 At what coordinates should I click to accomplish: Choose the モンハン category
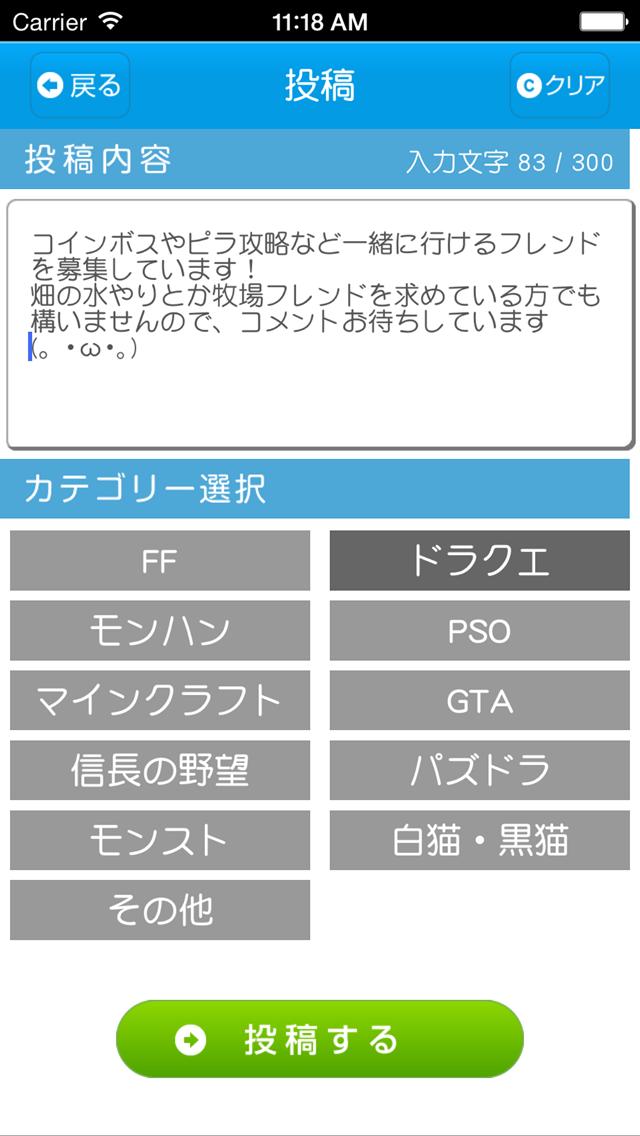[160, 631]
